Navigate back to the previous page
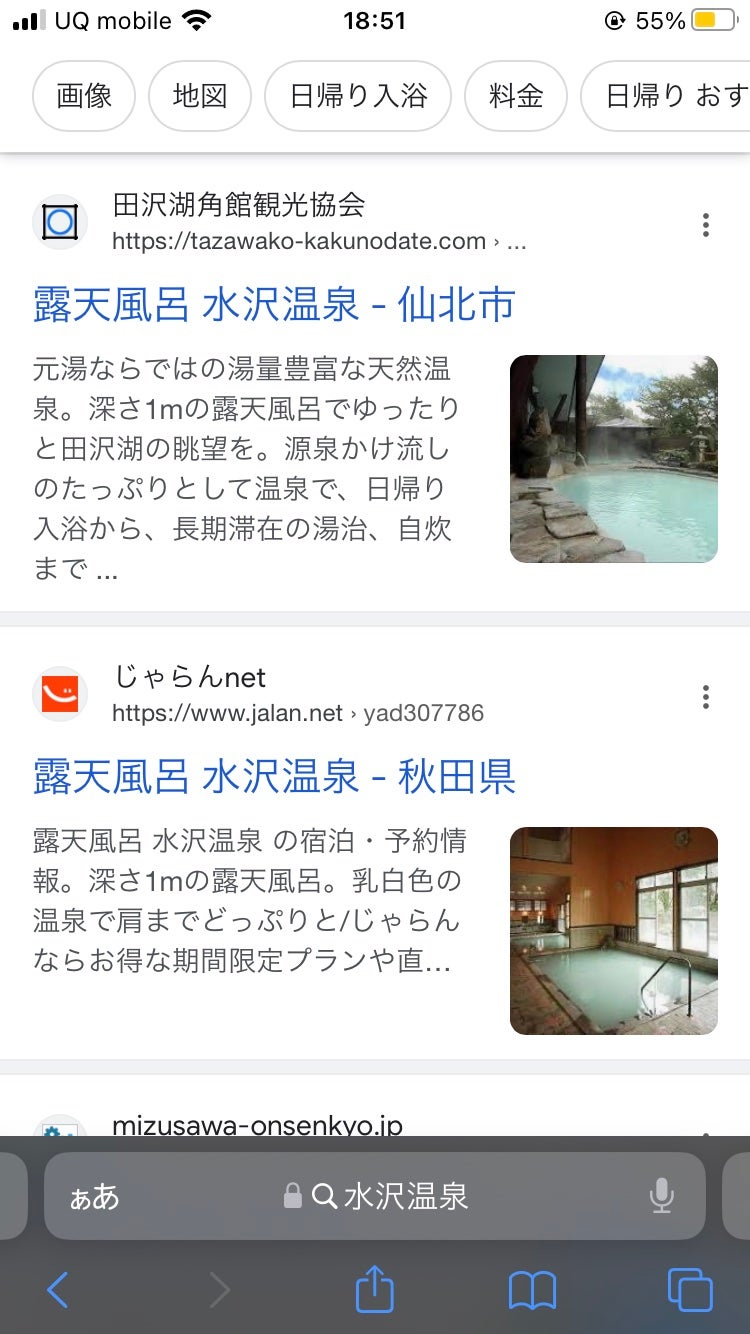Viewport: 750px width, 1334px height. tap(57, 1290)
